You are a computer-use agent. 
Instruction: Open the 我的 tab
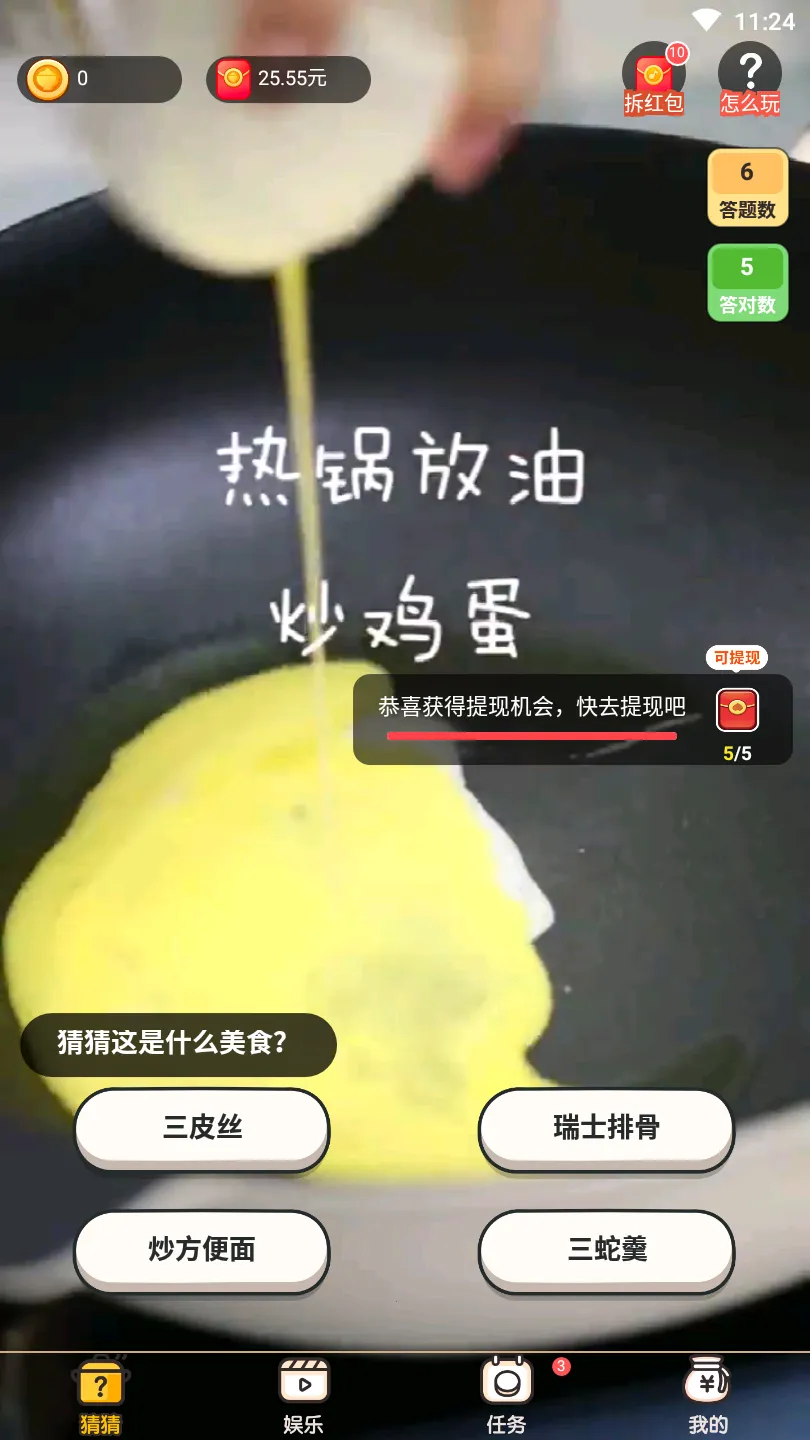tap(708, 1396)
